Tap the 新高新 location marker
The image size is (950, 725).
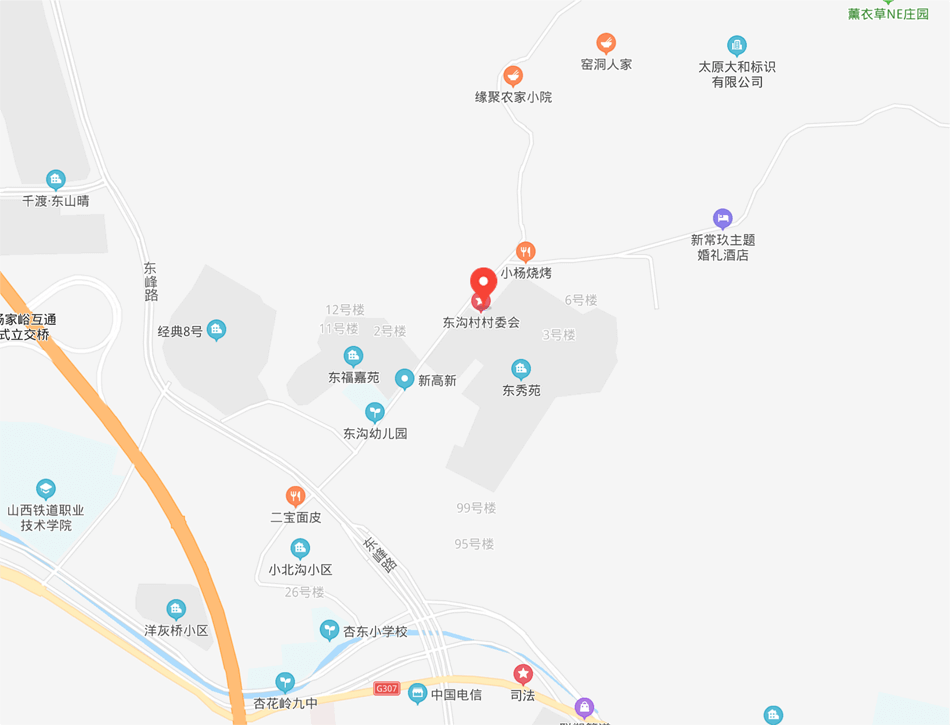click(405, 379)
